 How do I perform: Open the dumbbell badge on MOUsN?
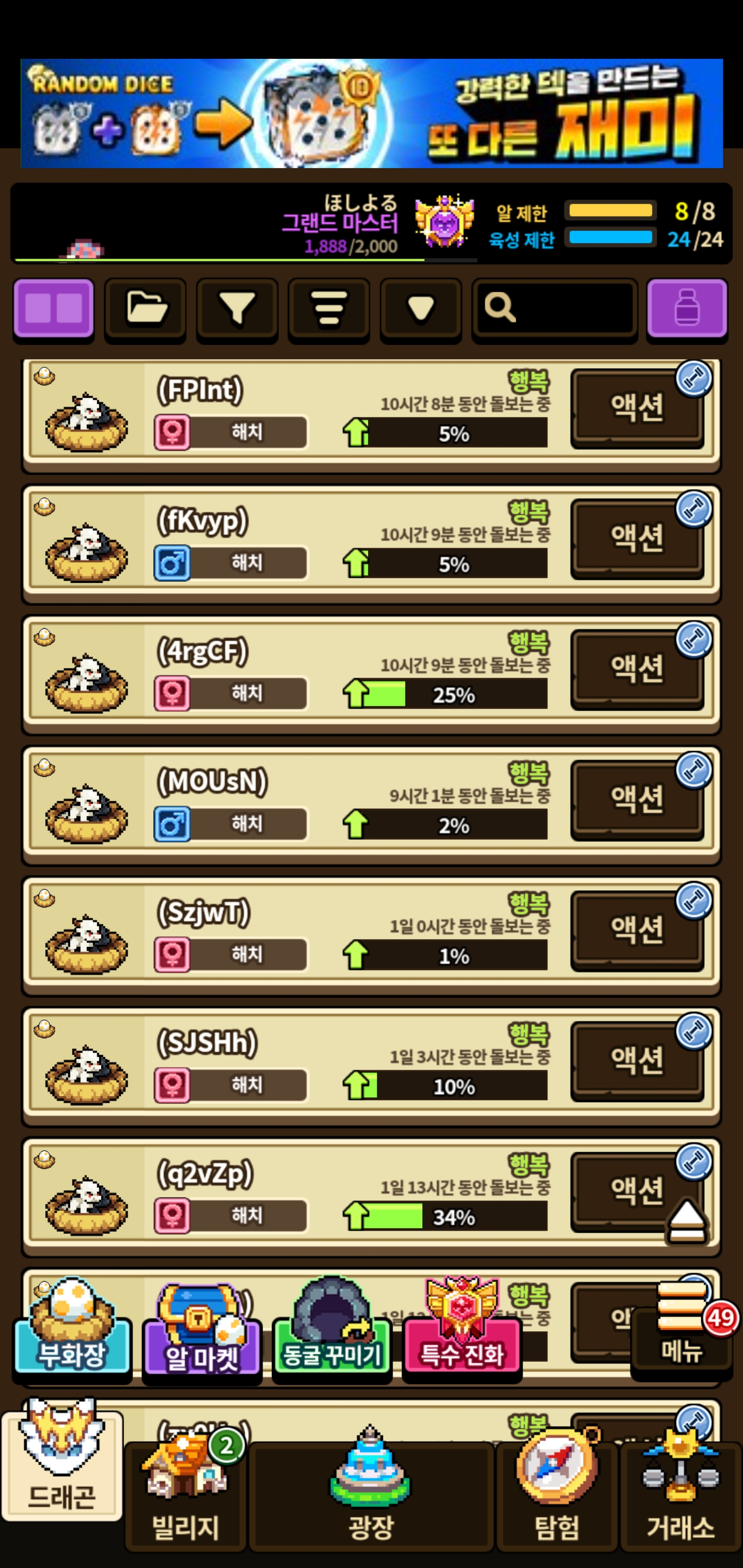coord(693,770)
